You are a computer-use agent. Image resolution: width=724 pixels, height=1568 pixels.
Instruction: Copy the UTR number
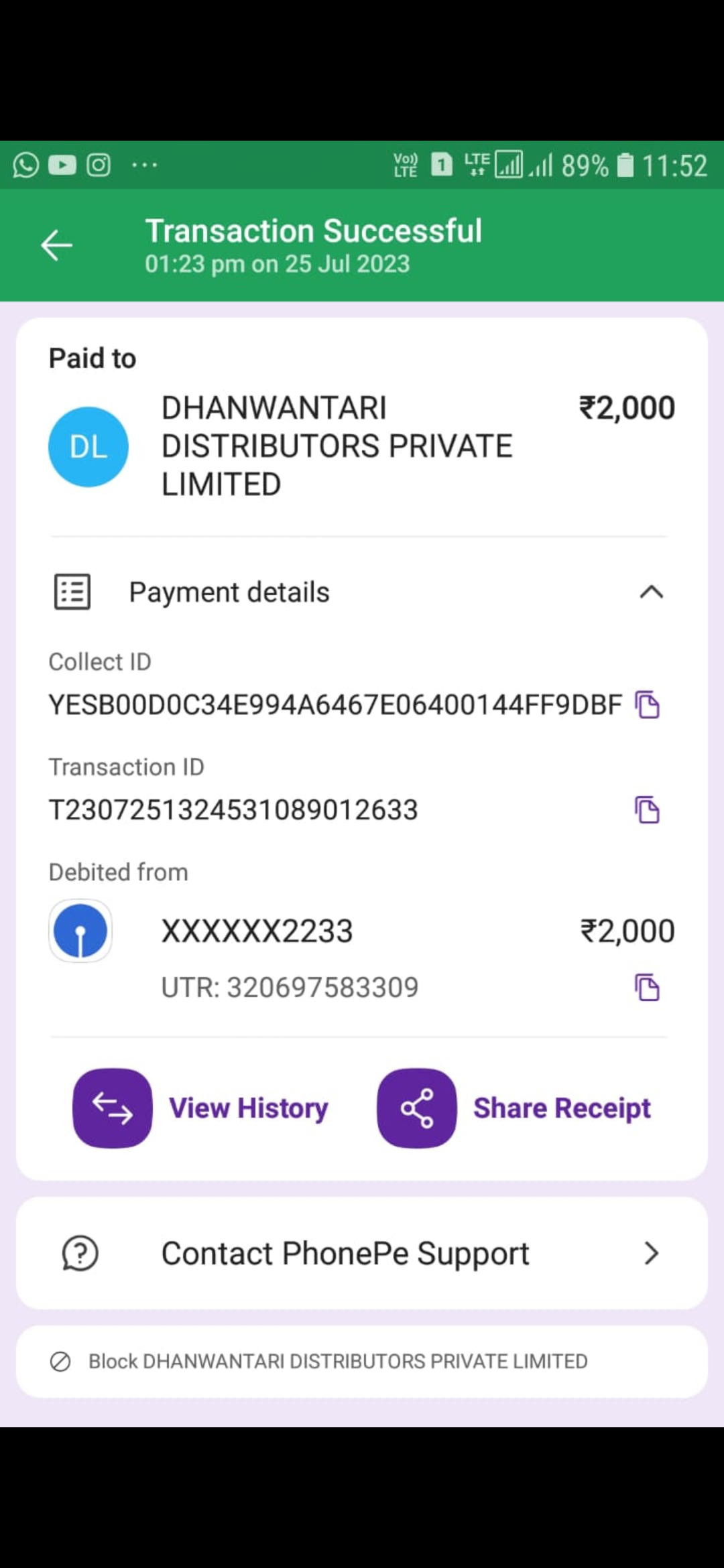(x=647, y=988)
